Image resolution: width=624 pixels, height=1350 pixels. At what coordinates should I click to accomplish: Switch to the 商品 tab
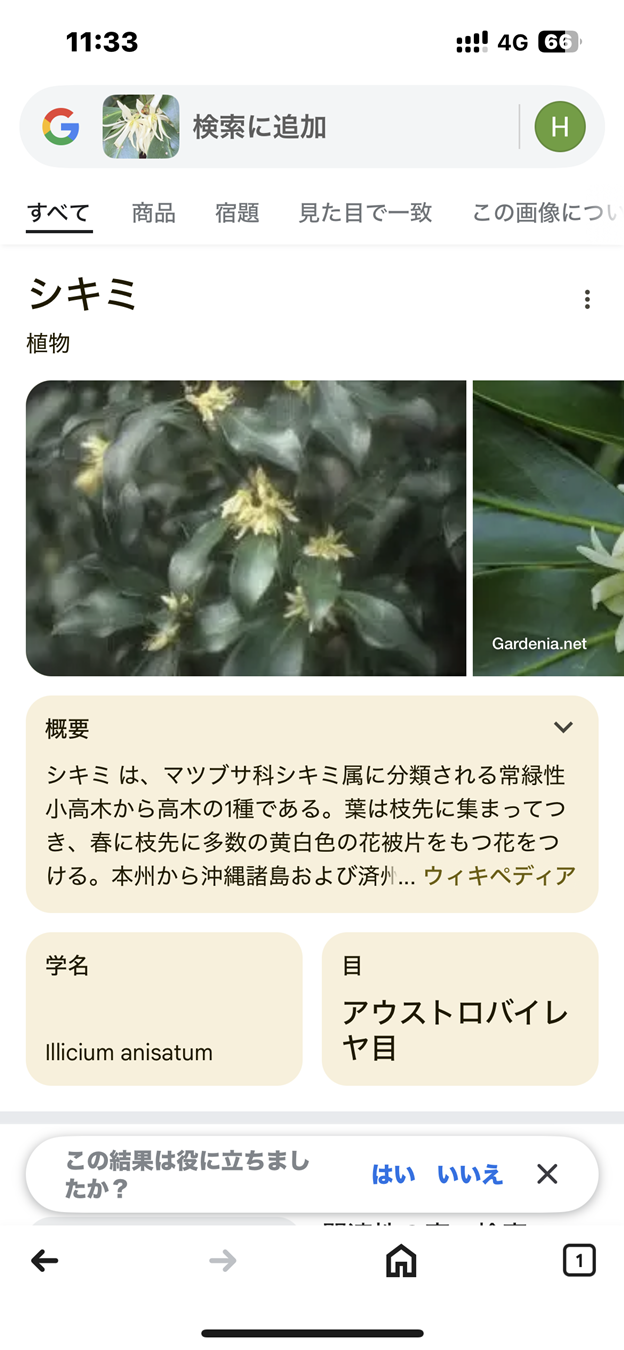[x=153, y=212]
